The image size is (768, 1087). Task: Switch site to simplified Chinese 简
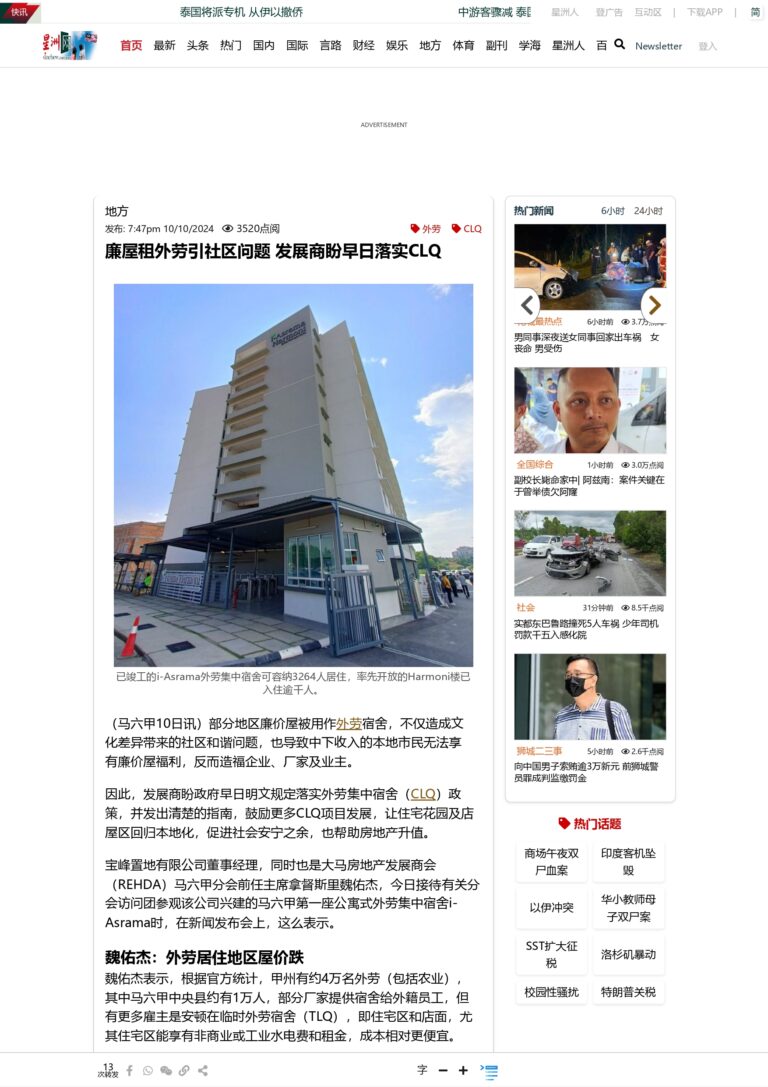(x=755, y=12)
